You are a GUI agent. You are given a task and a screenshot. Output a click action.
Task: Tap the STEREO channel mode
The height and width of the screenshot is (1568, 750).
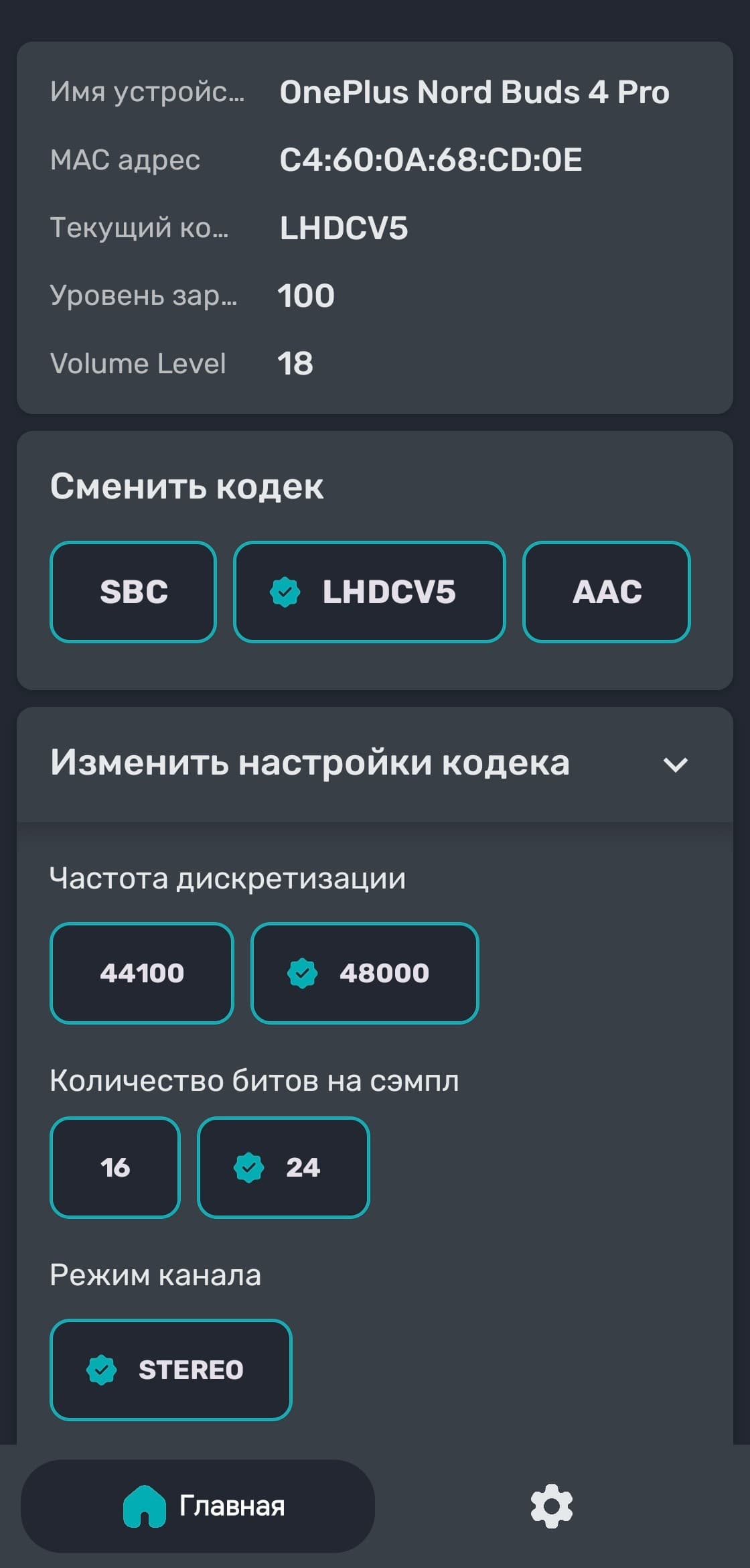(x=171, y=1370)
